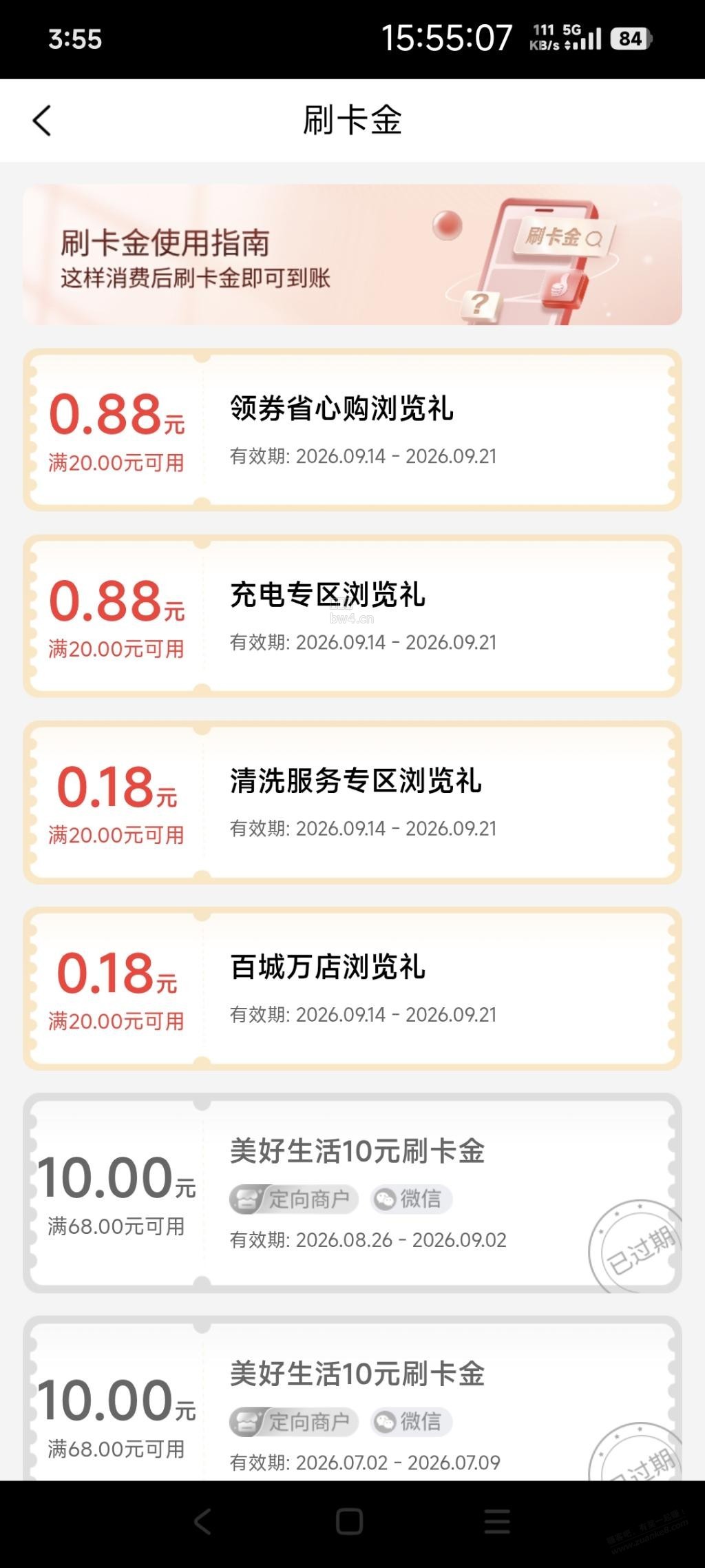Open the 领券省心购浏览礼 coupon

(352, 429)
